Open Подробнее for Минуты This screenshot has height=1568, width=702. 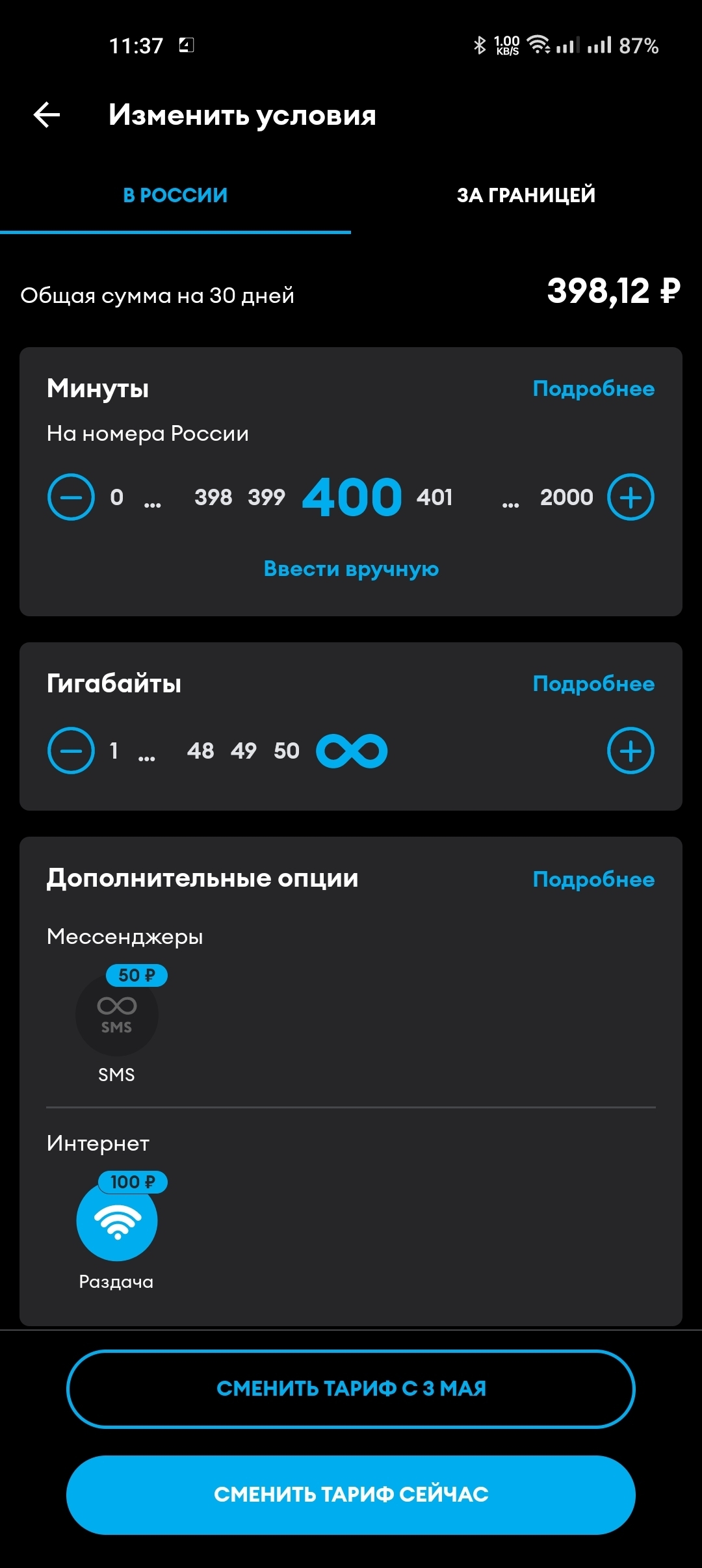pos(593,389)
